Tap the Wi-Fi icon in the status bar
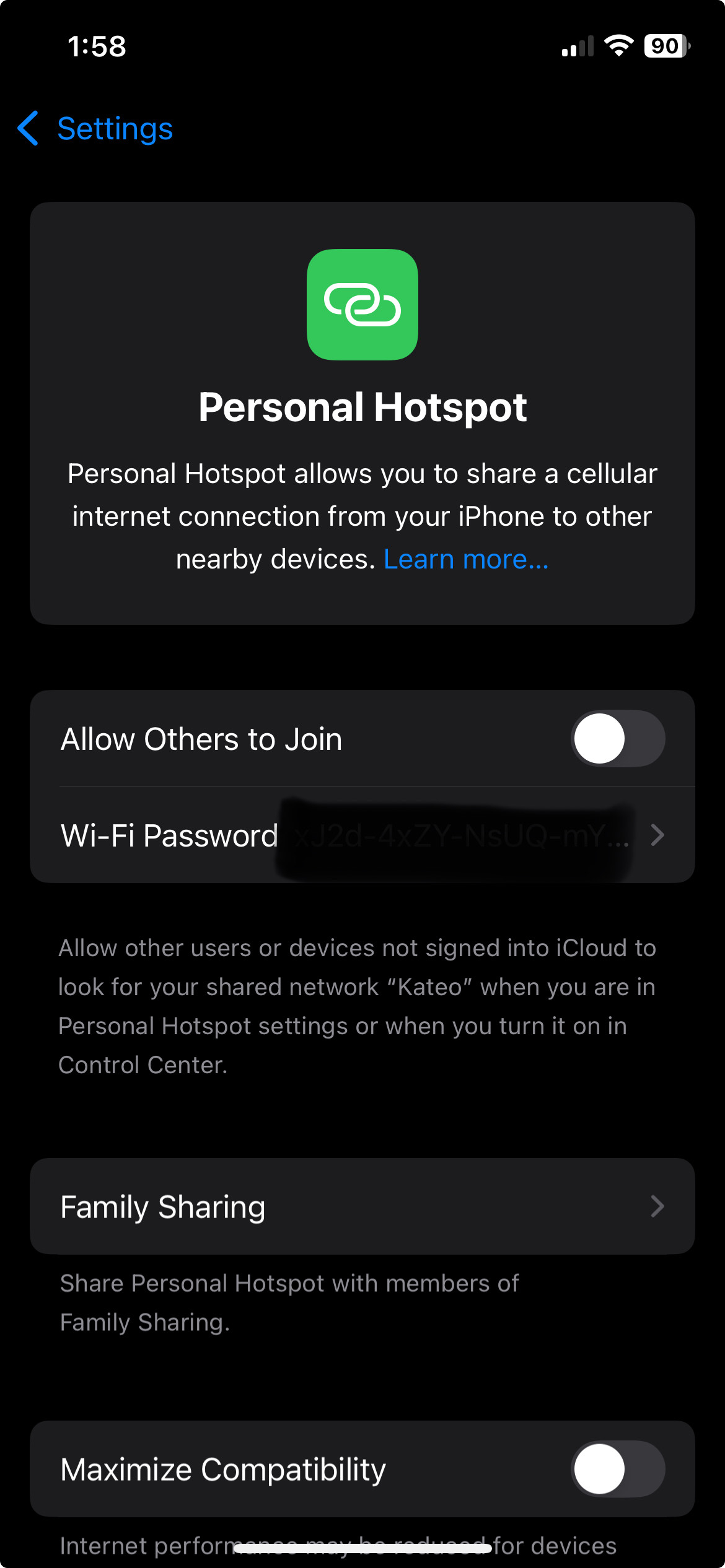Image resolution: width=725 pixels, height=1568 pixels. tap(618, 45)
